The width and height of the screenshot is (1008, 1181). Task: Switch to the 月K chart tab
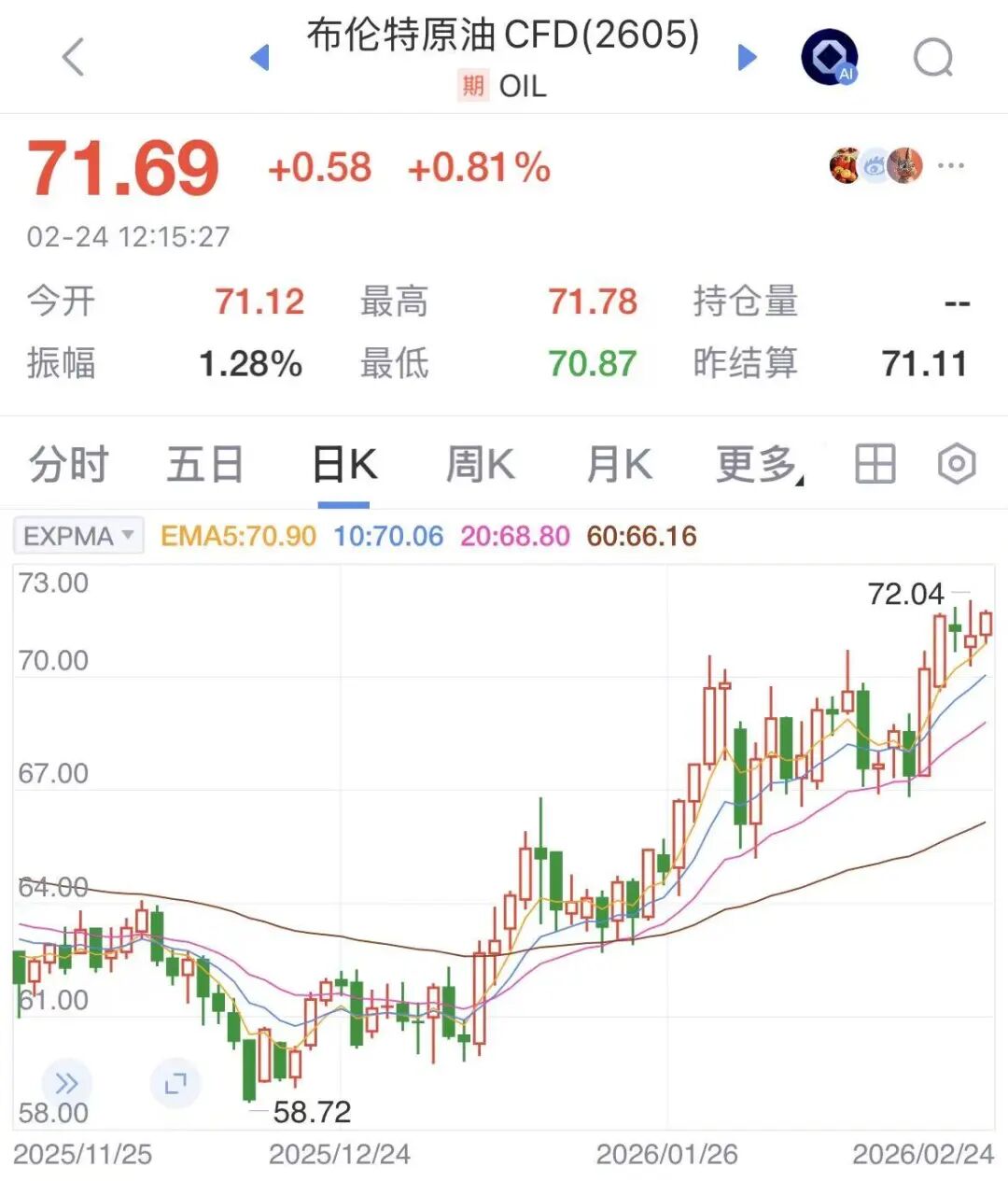pos(619,464)
